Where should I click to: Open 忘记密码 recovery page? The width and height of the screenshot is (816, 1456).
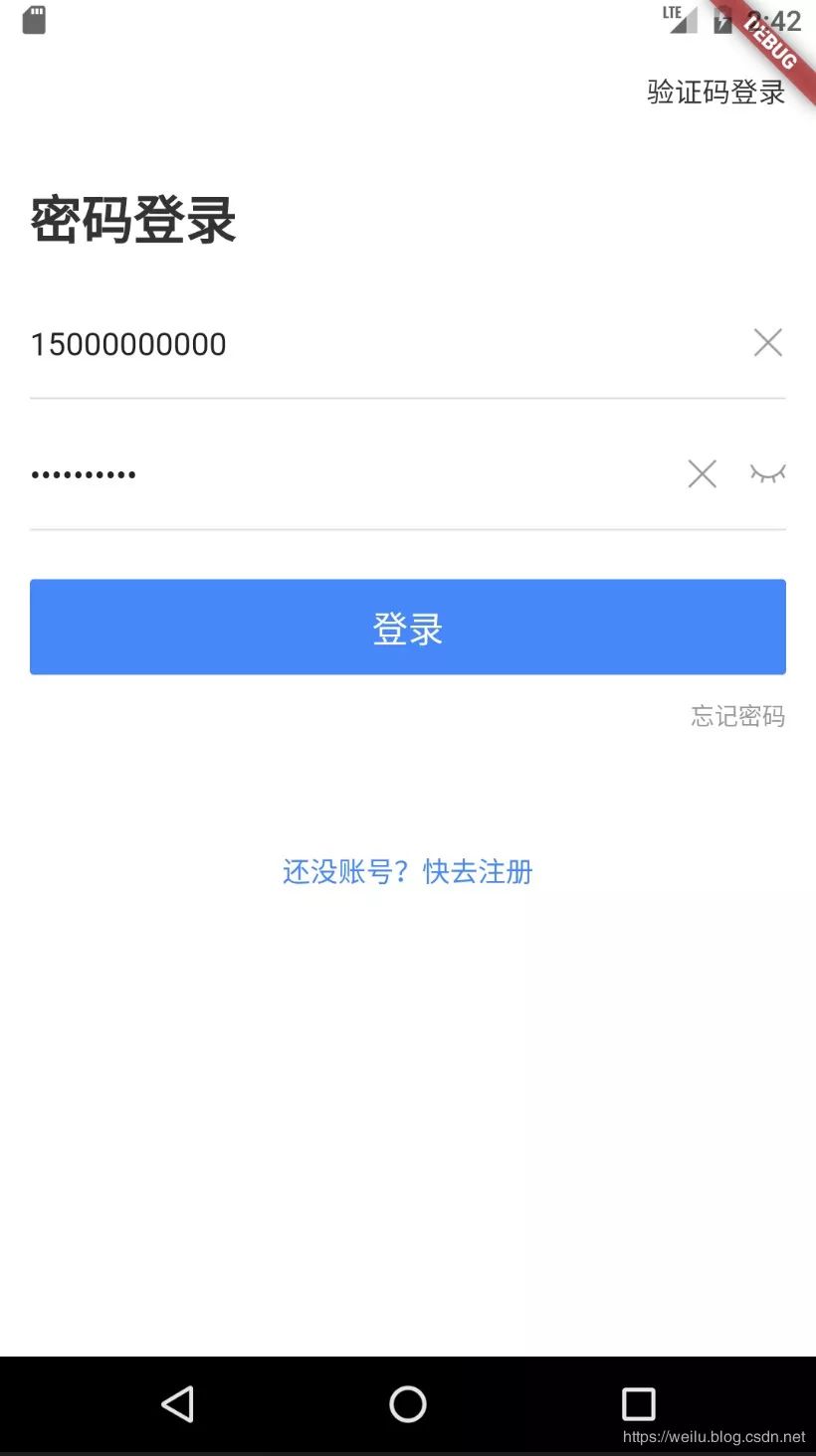tap(737, 716)
